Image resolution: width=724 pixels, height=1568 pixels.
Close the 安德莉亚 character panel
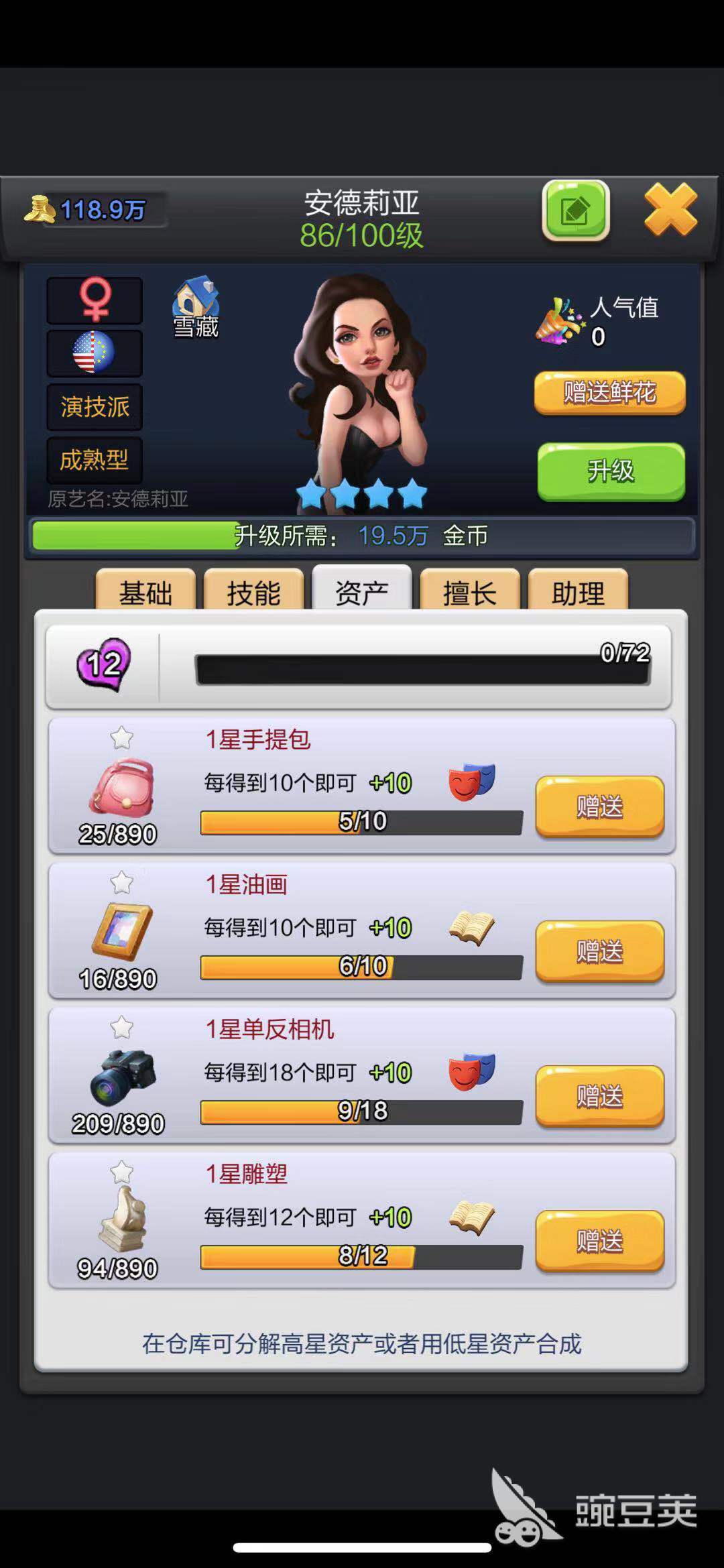point(670,209)
